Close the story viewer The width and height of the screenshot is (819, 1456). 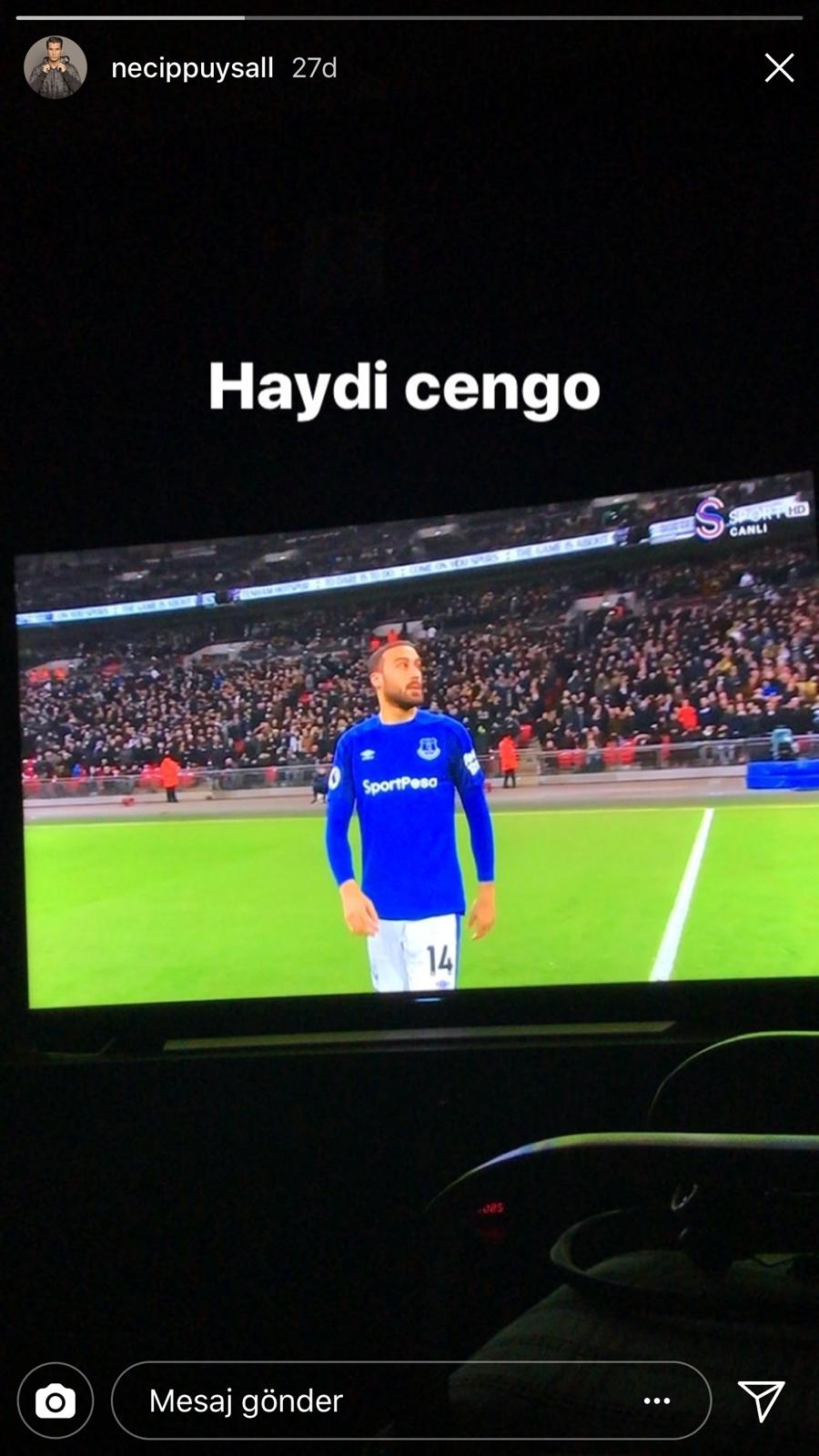(779, 68)
